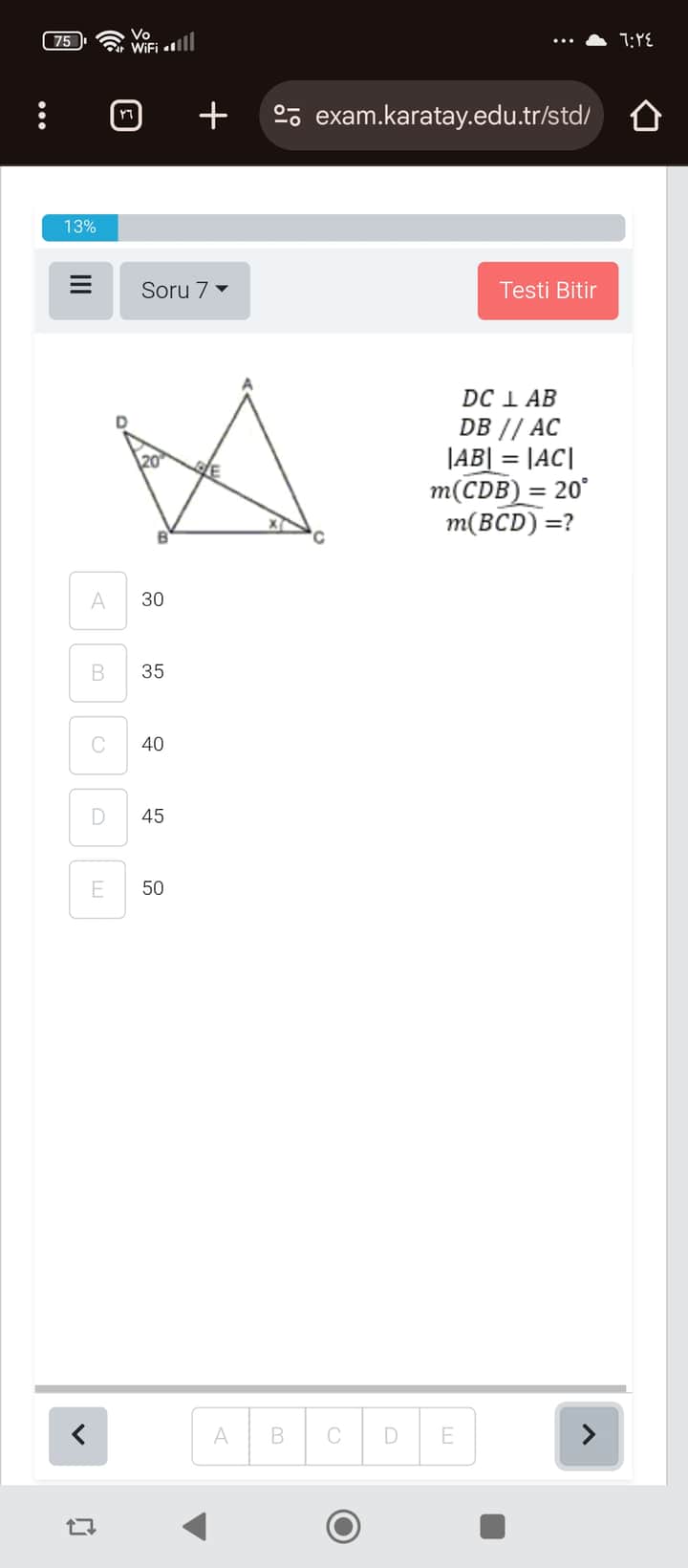Open the browser's three-dot overflow menu

click(41, 116)
